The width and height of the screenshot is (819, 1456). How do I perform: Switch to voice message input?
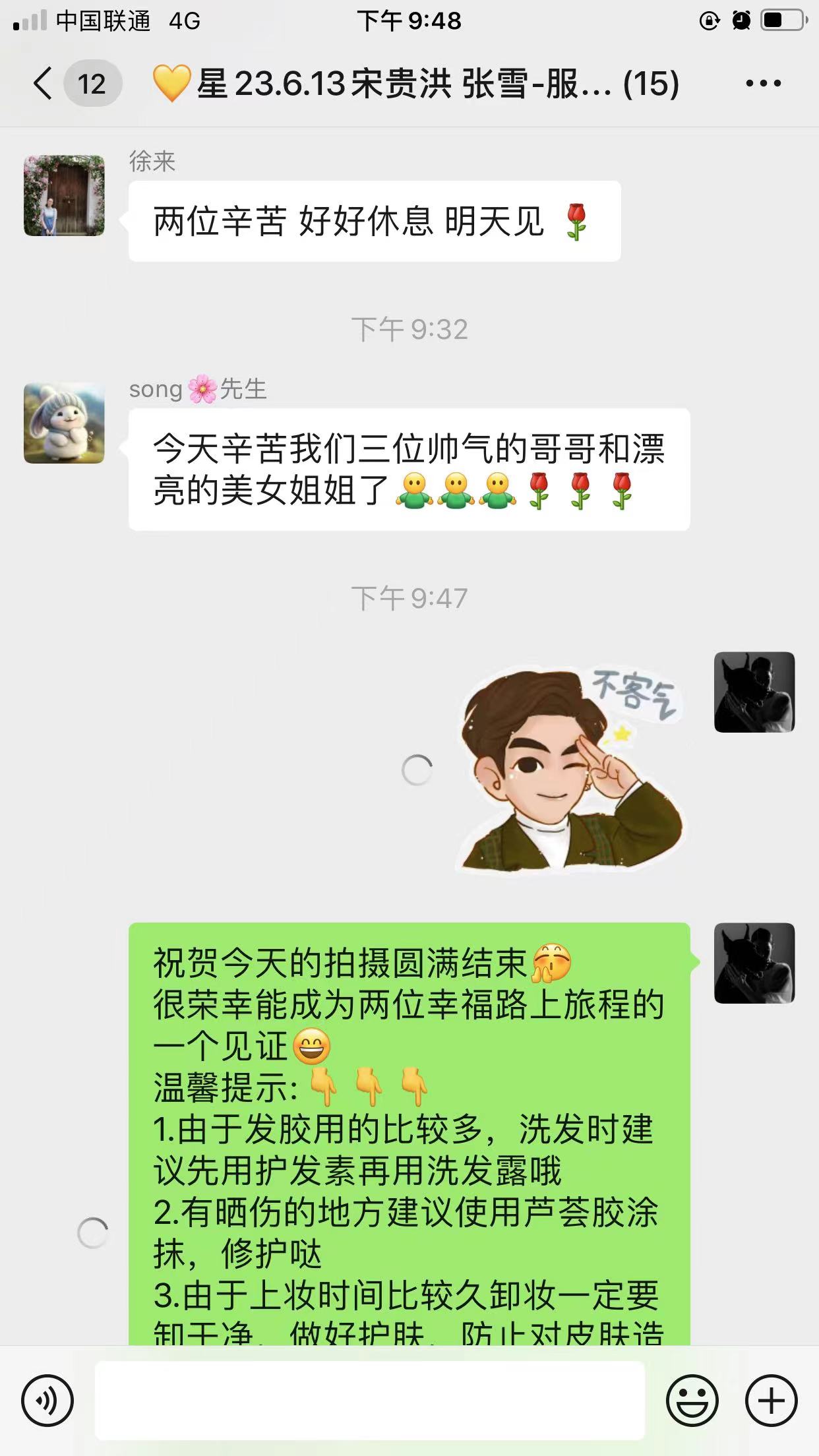pyautogui.click(x=47, y=1401)
